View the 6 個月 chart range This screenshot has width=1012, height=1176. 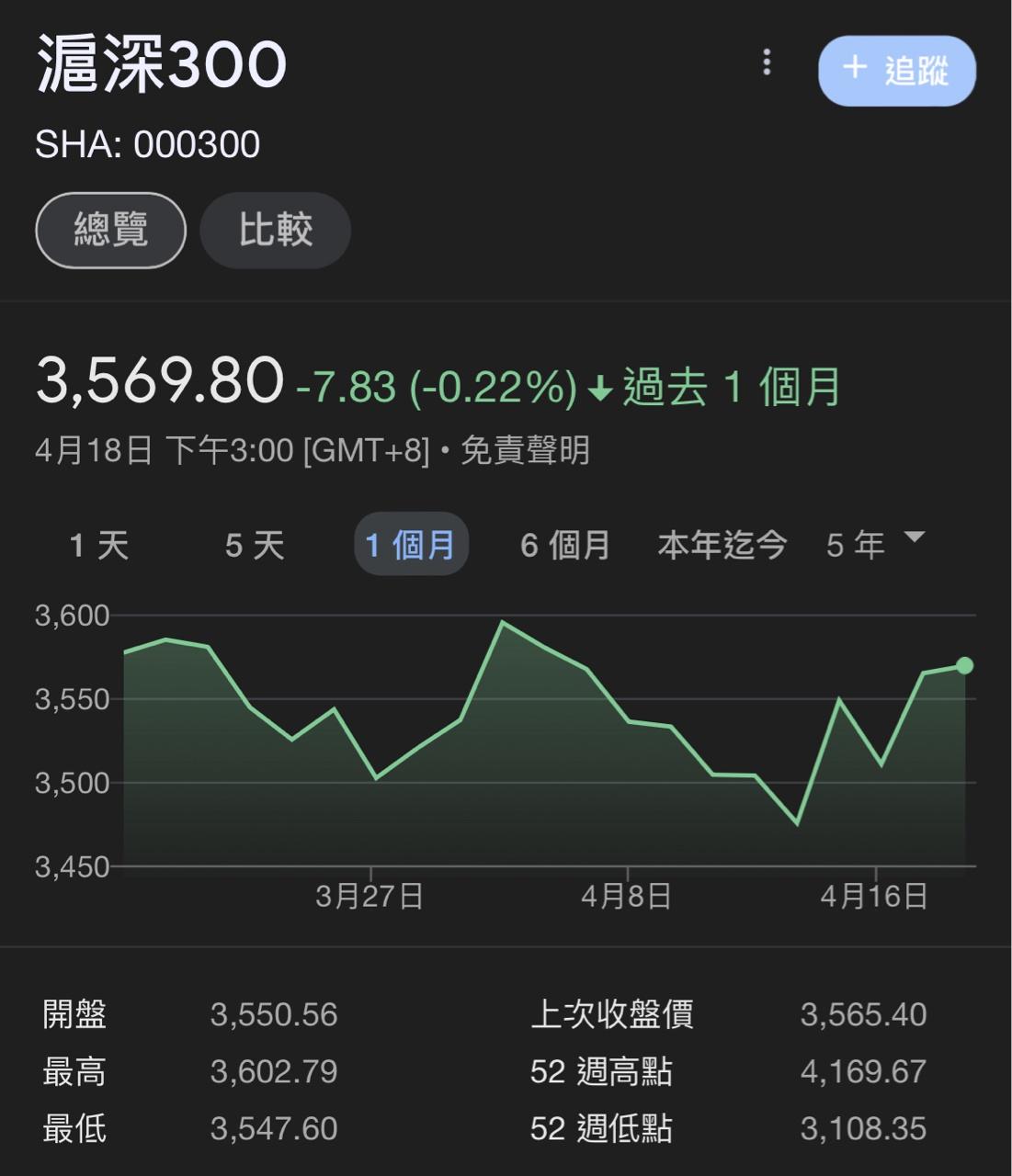point(565,545)
